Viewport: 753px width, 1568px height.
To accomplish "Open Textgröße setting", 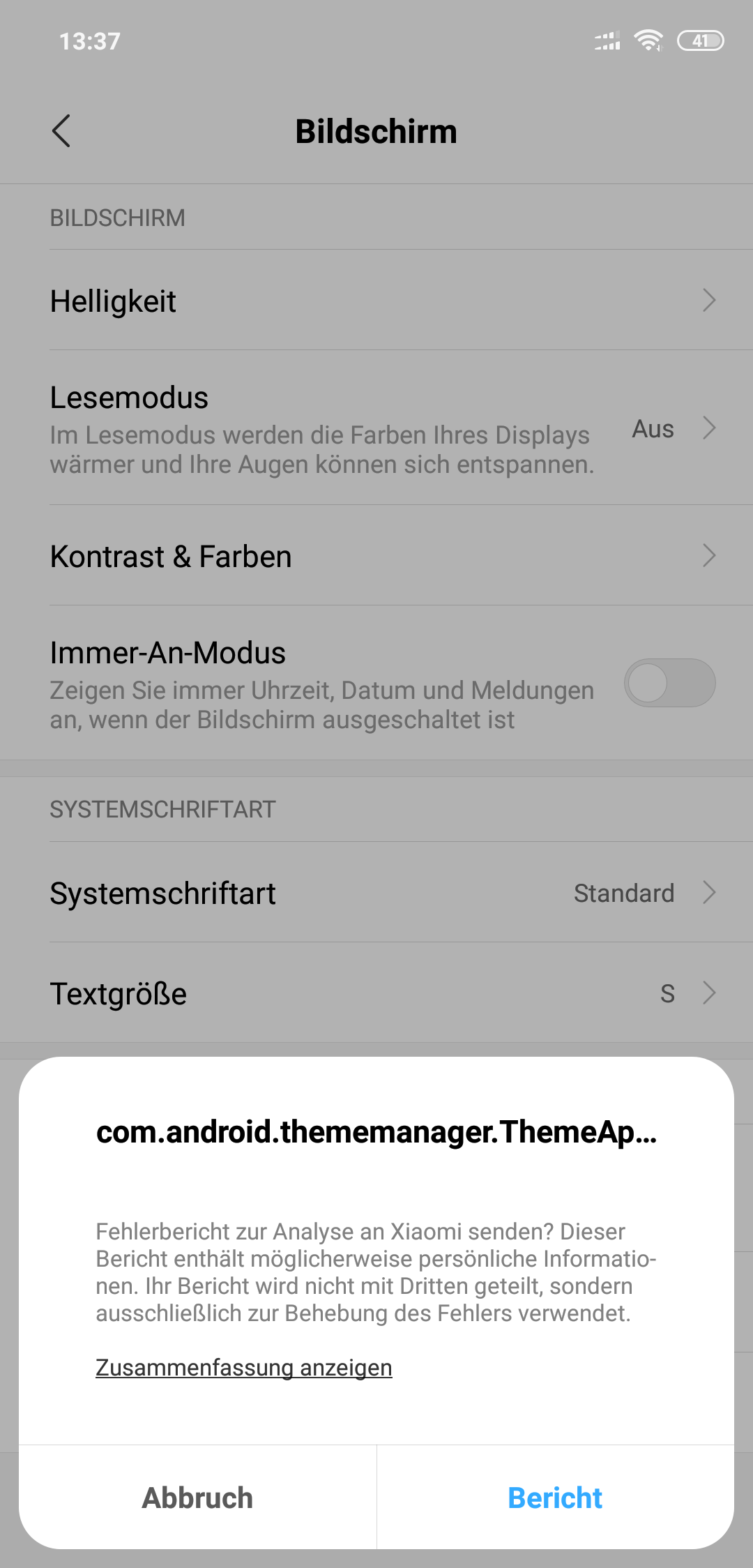I will [x=376, y=993].
